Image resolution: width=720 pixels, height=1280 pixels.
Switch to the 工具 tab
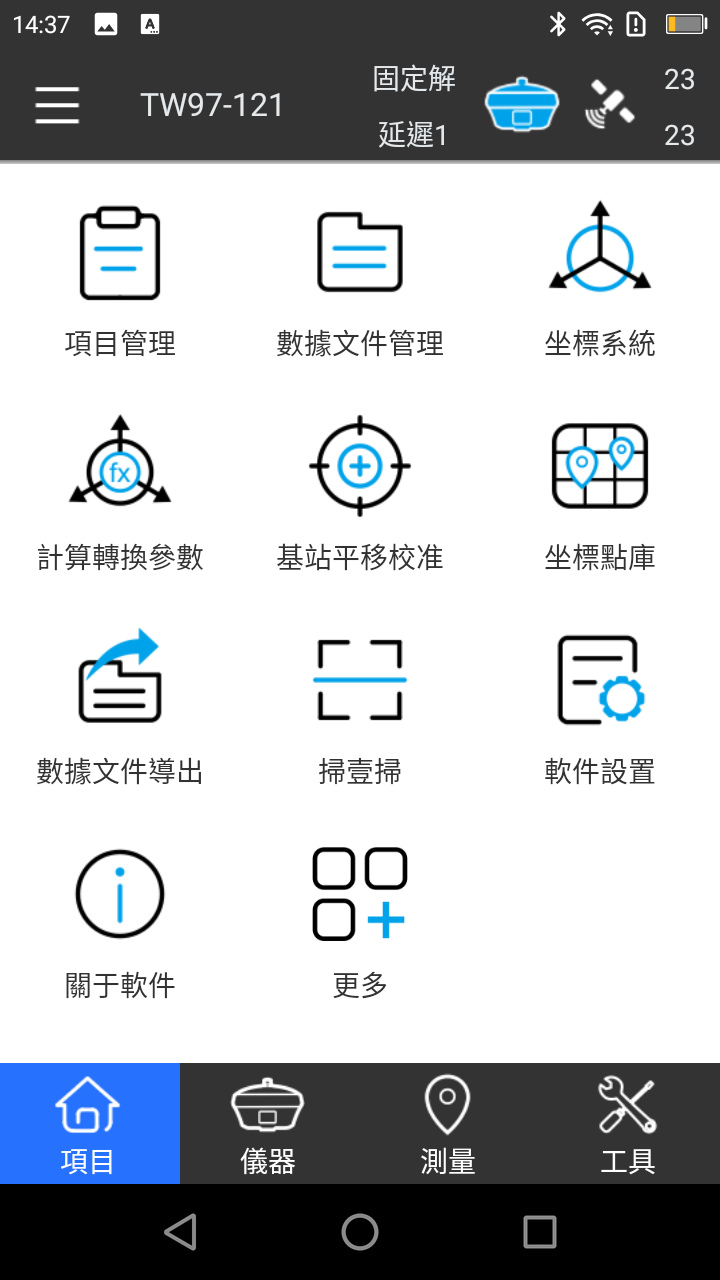click(x=628, y=1124)
